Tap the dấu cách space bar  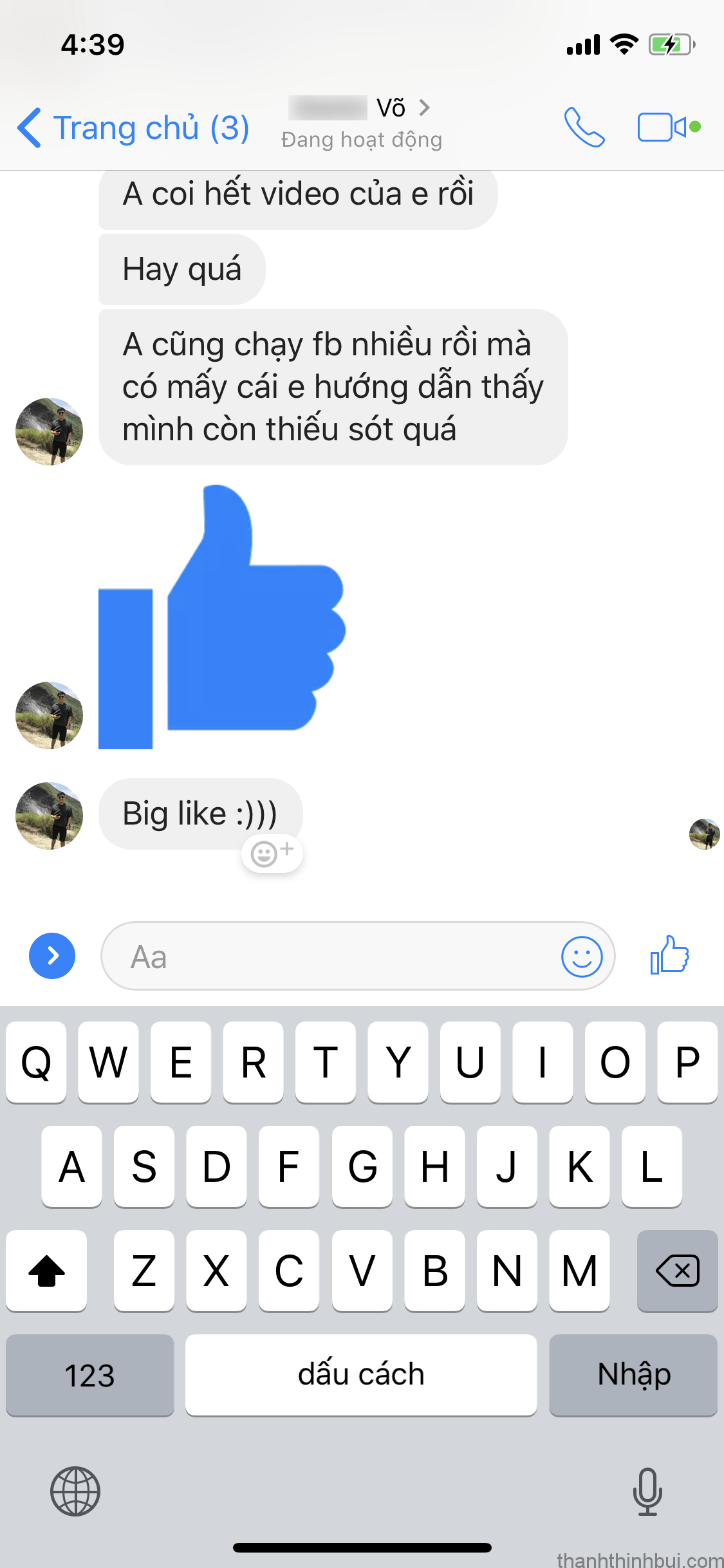(361, 1376)
